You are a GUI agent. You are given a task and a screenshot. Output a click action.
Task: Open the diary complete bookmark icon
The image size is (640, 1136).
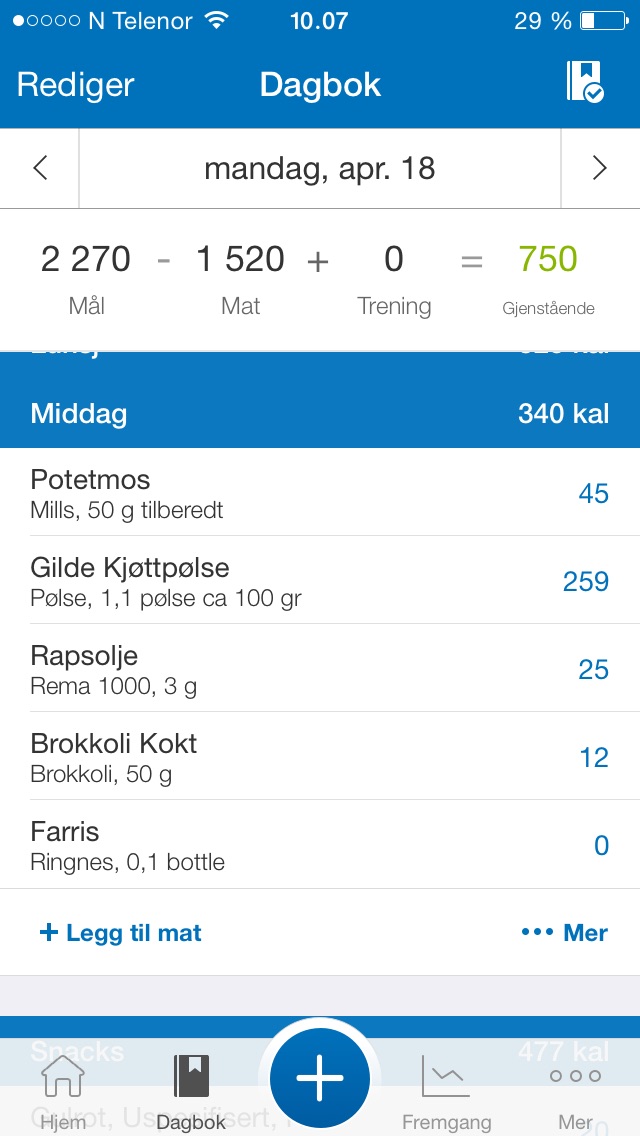(585, 81)
